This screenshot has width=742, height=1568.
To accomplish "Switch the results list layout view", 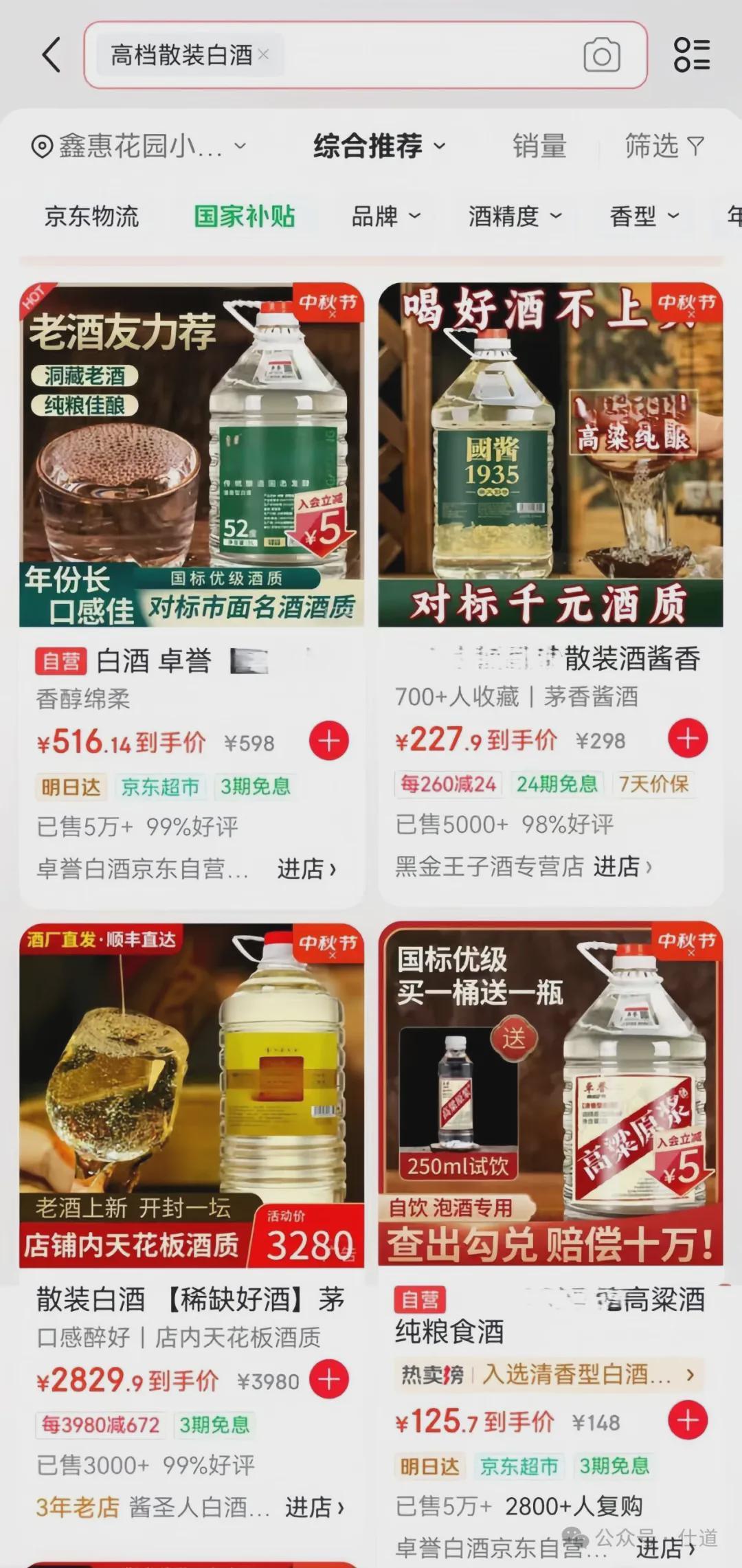I will (x=691, y=55).
